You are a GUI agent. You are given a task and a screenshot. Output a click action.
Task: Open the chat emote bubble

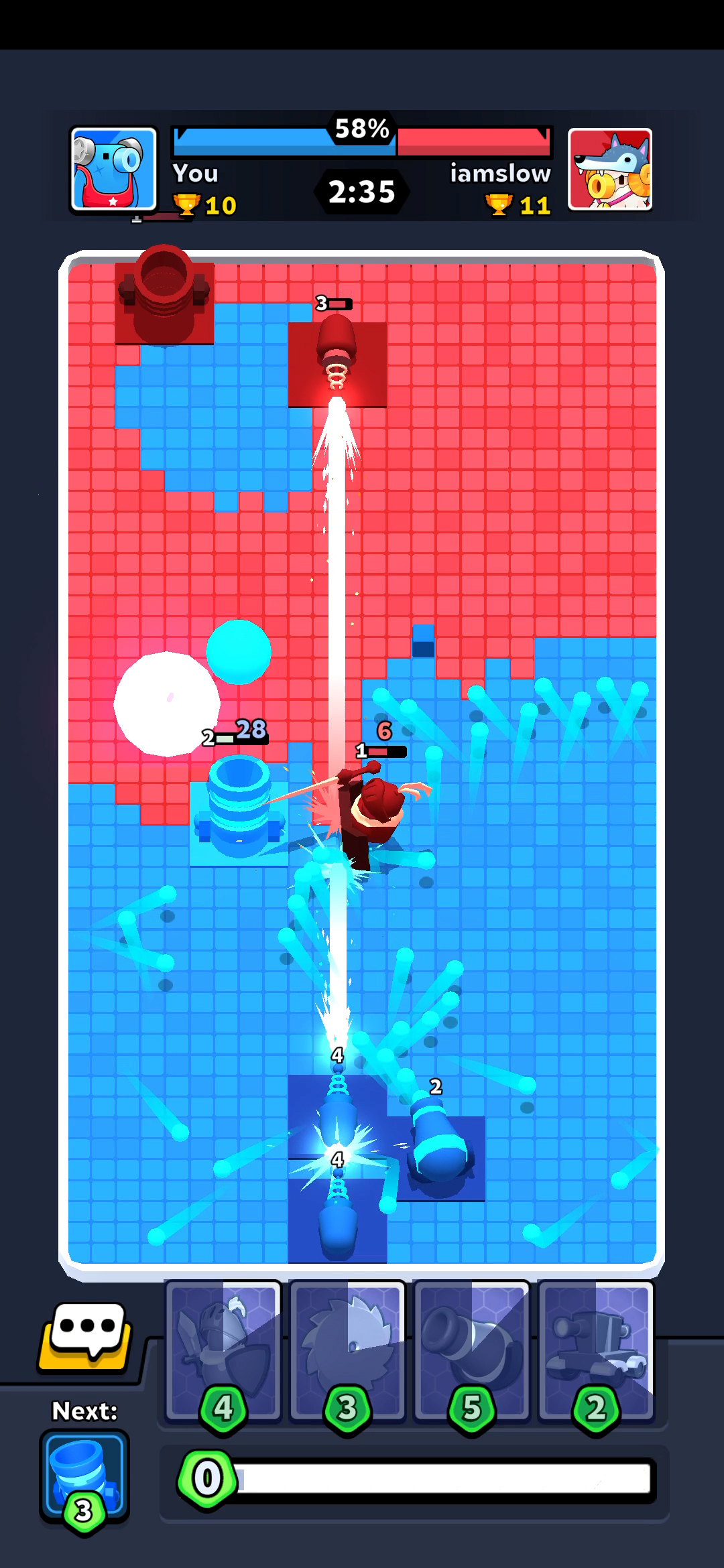(85, 1337)
